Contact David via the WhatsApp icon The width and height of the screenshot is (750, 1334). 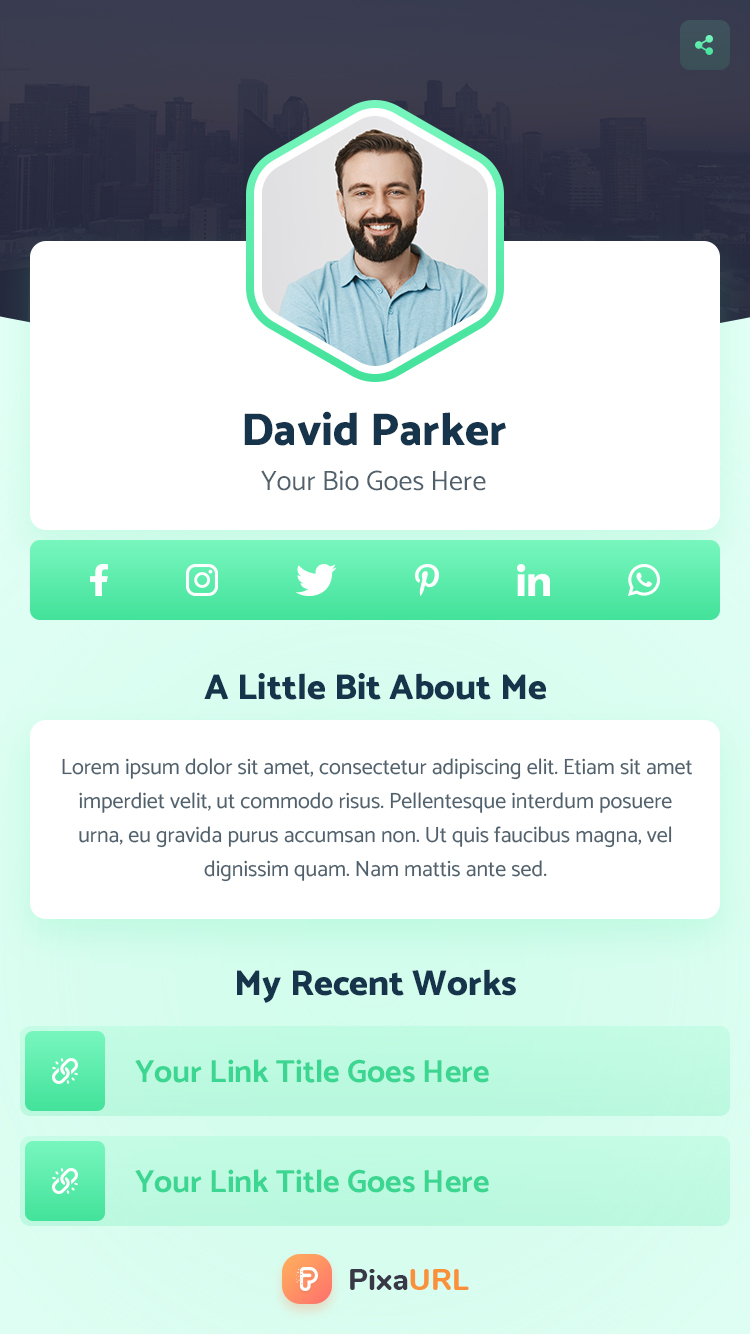click(x=644, y=580)
